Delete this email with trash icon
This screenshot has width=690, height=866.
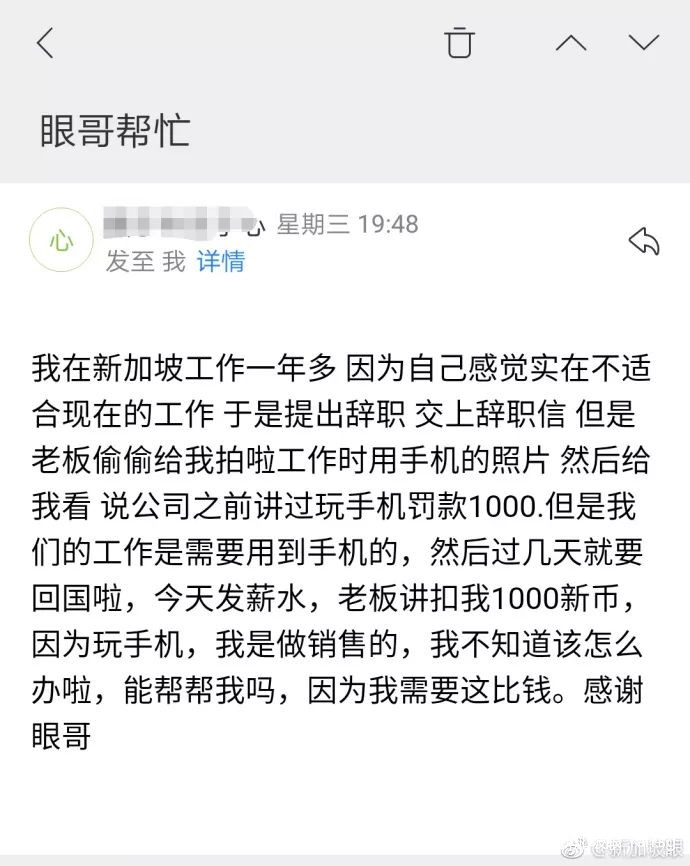pyautogui.click(x=459, y=42)
